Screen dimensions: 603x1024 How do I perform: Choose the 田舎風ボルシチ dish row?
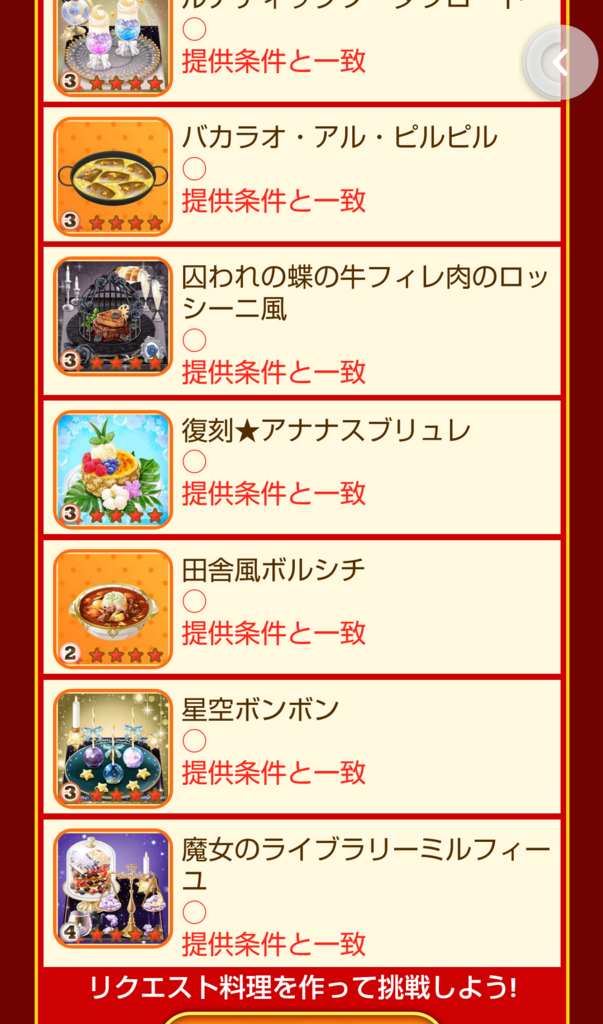pos(302,607)
